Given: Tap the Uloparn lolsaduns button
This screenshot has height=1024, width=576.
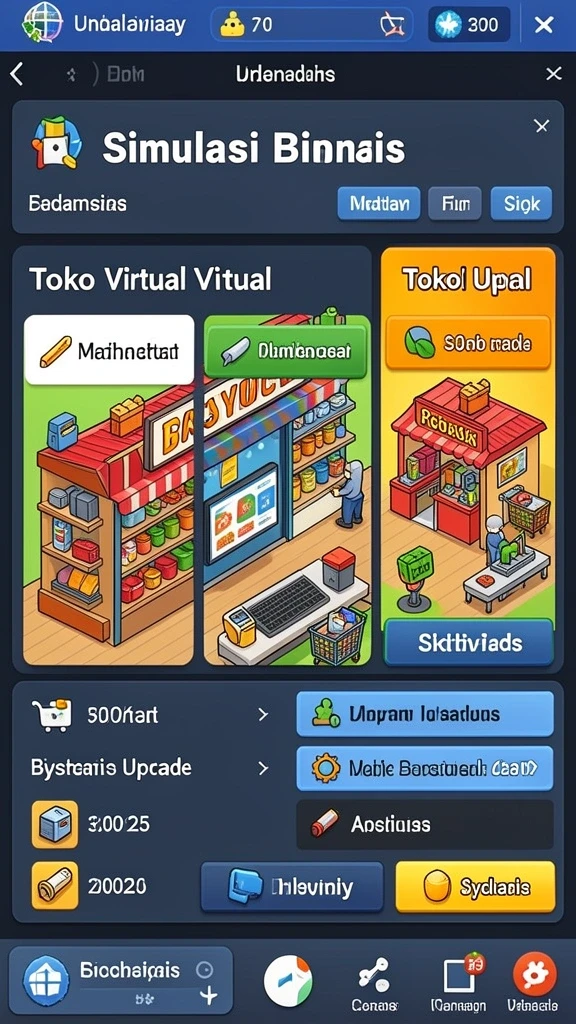Looking at the screenshot, I should pos(424,714).
